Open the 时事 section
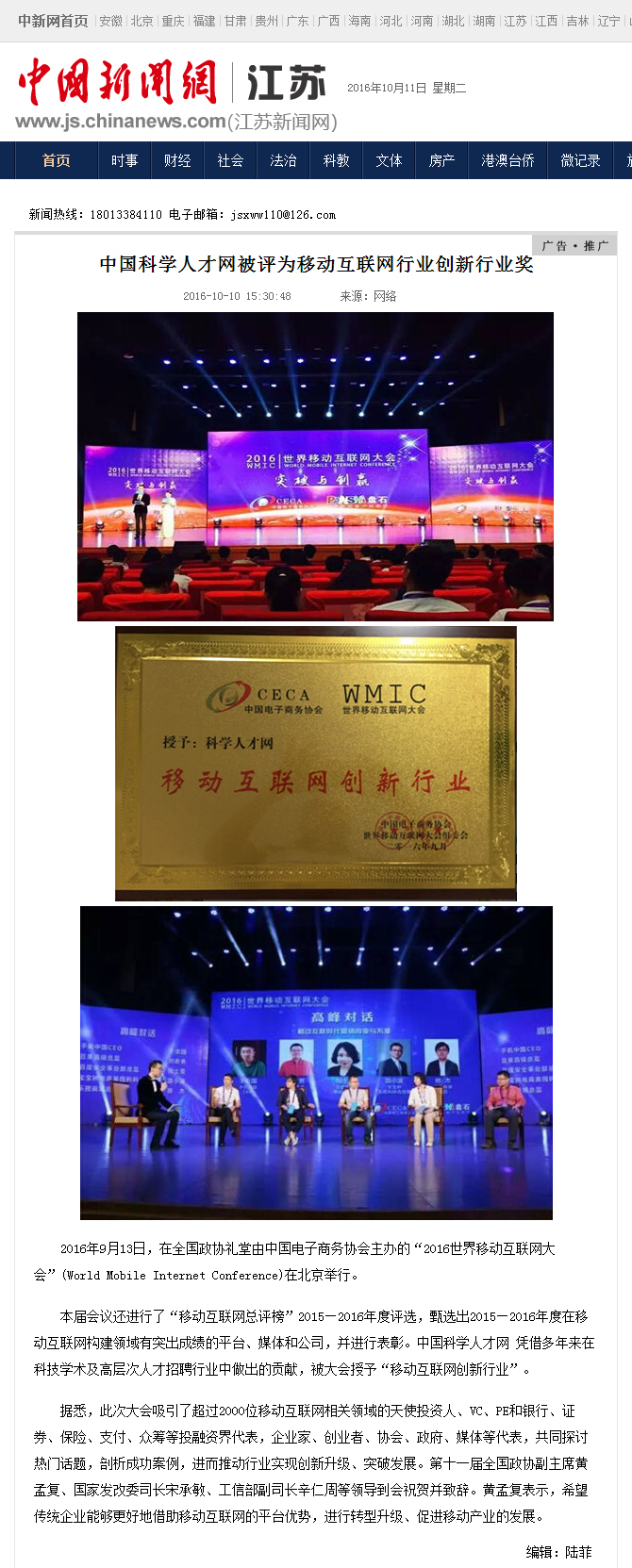Screen dimensions: 632x1568 pos(125,160)
